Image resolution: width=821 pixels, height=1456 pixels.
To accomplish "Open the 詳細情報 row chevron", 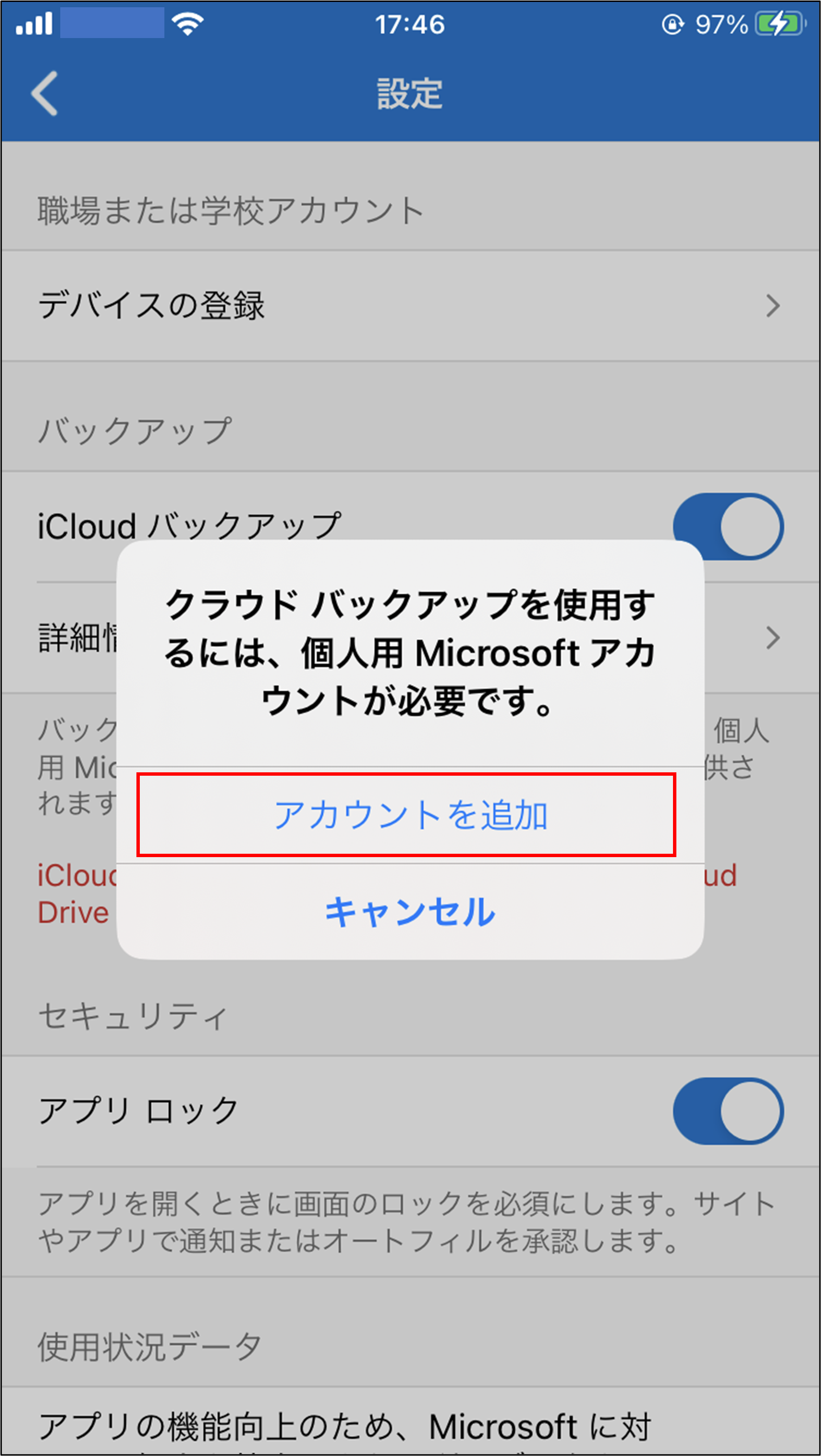I will click(772, 637).
